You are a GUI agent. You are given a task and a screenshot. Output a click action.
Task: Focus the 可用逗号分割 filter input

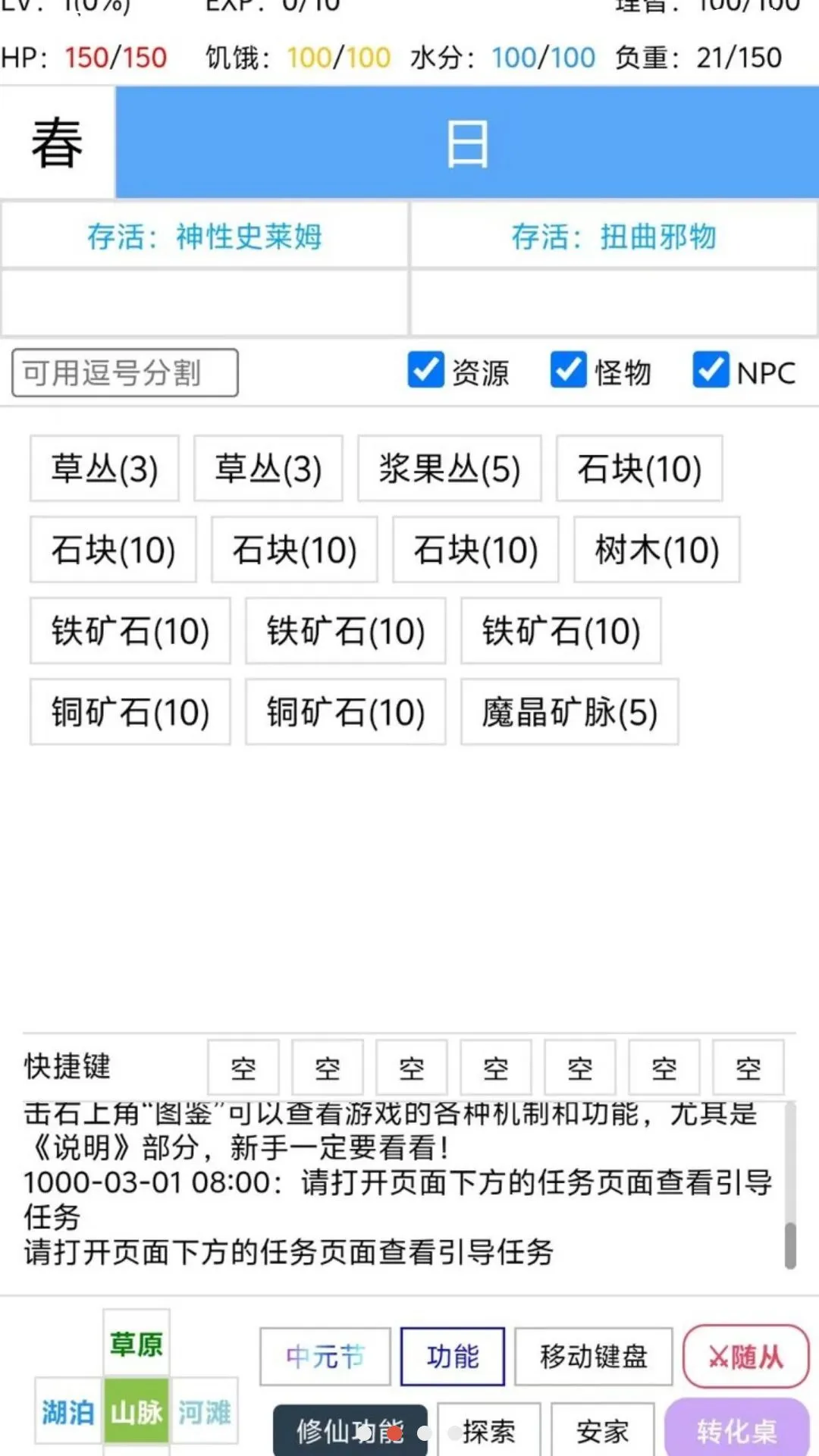click(125, 372)
